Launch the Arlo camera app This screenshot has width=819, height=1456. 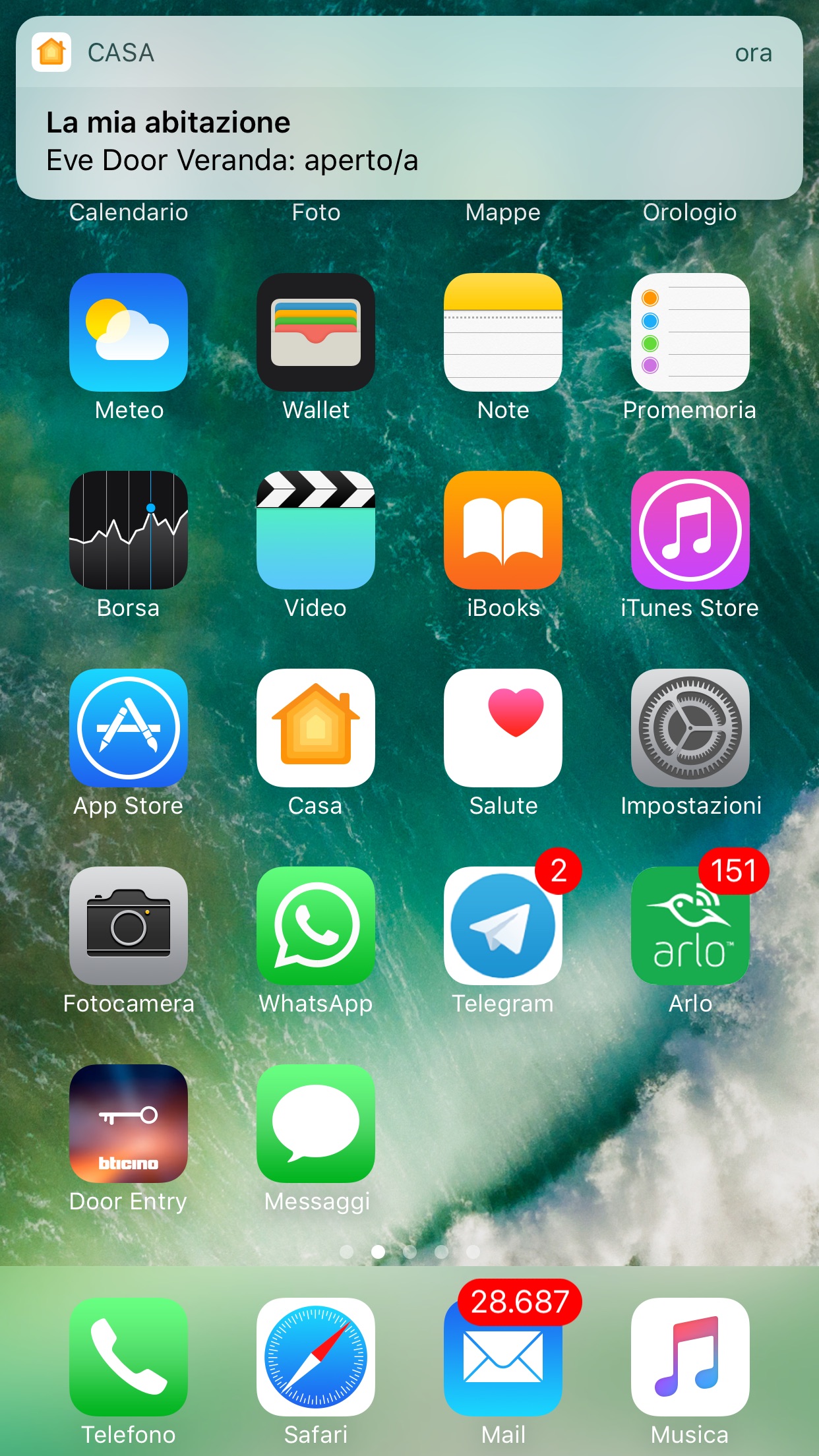[x=690, y=926]
